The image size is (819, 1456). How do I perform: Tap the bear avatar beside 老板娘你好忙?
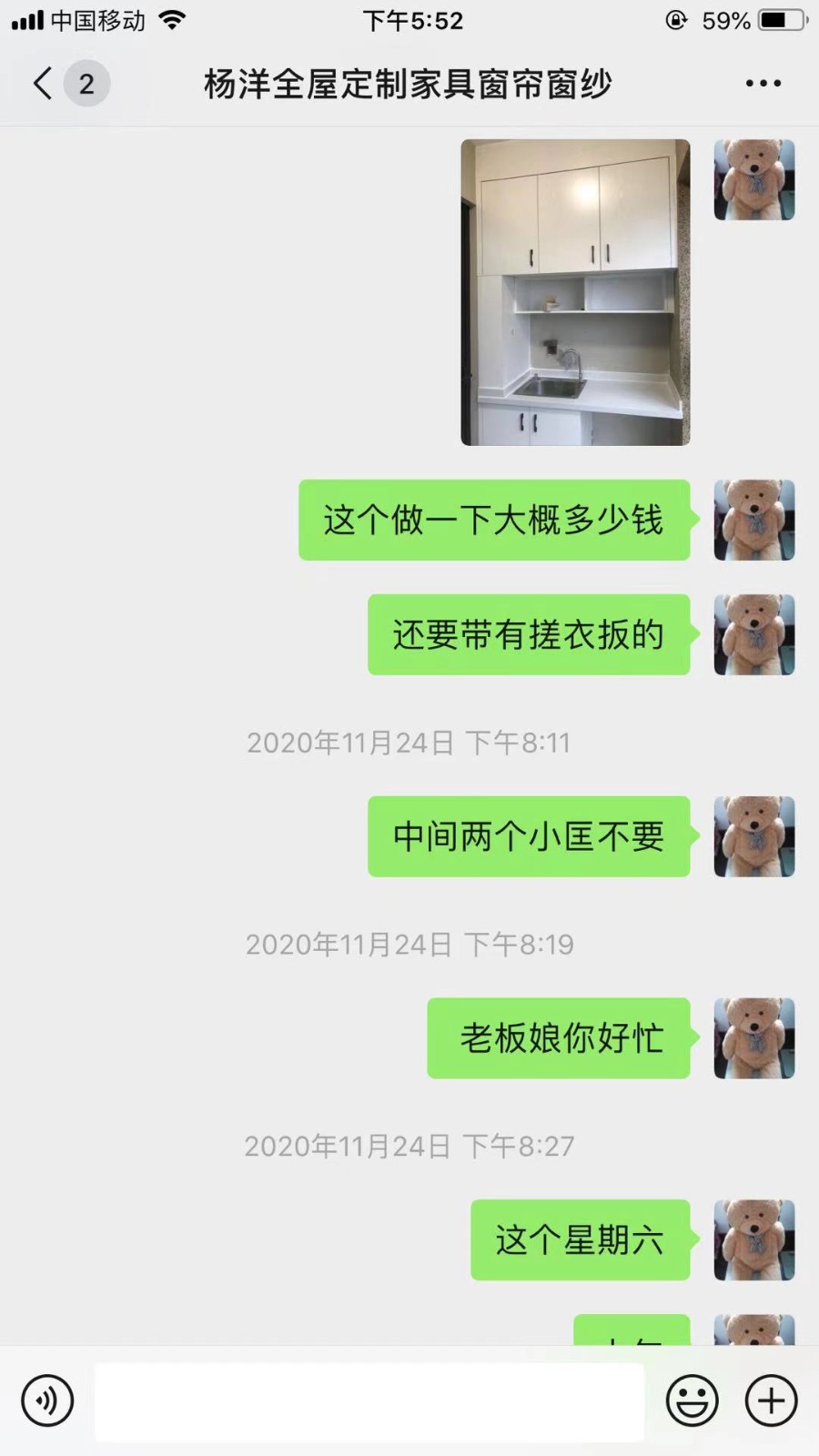pyautogui.click(x=754, y=1038)
